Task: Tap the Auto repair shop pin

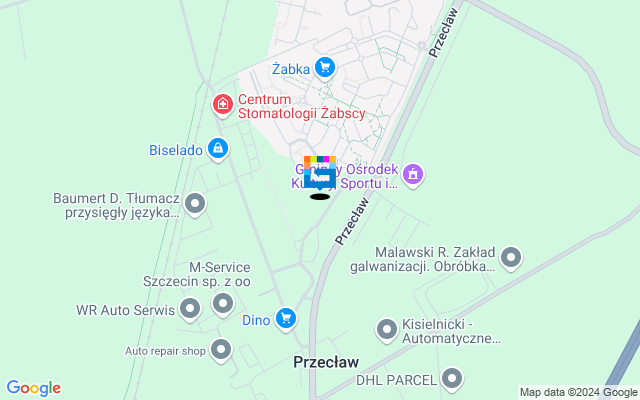Action: coord(221,350)
